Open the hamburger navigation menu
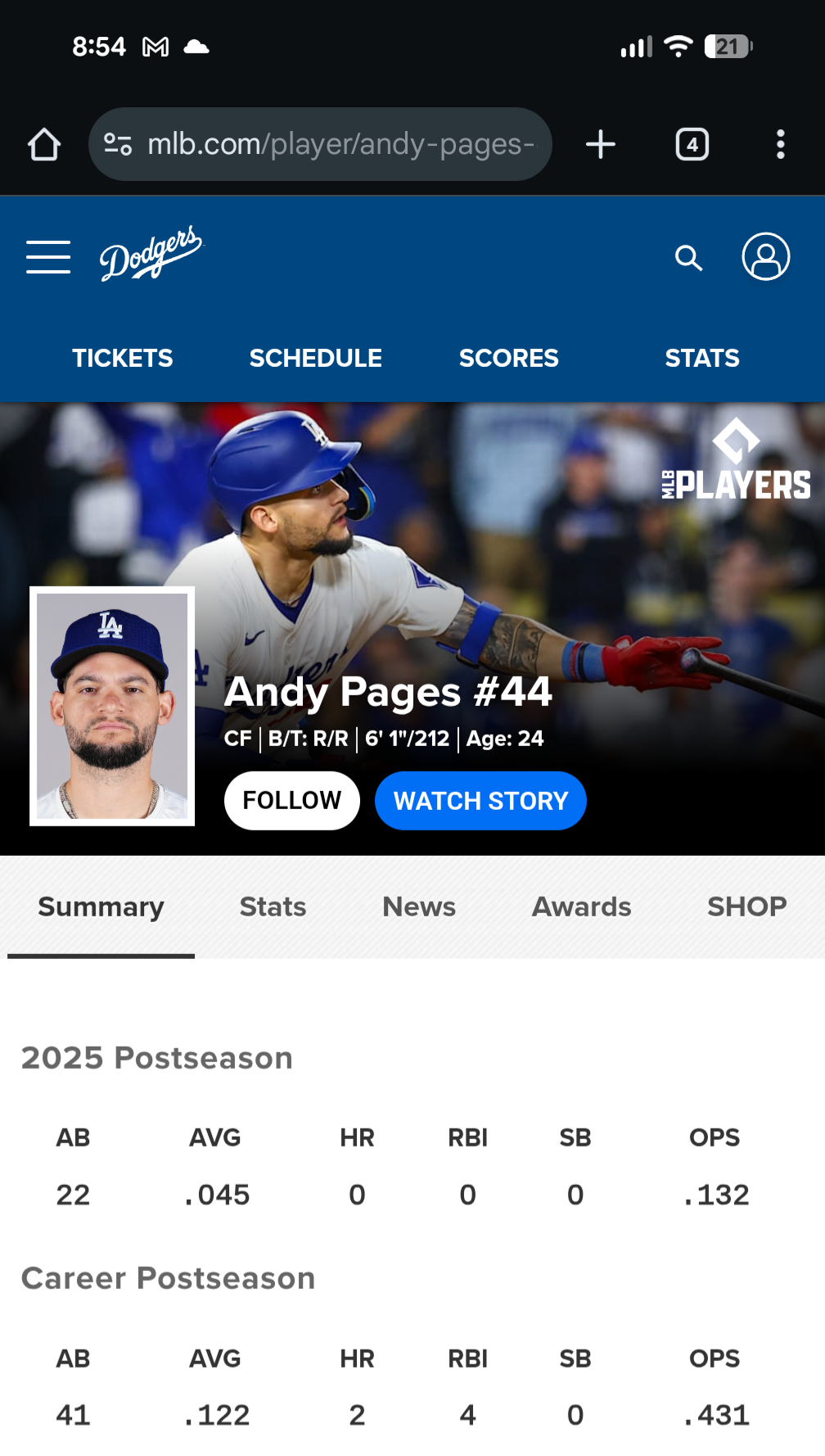 click(x=48, y=257)
